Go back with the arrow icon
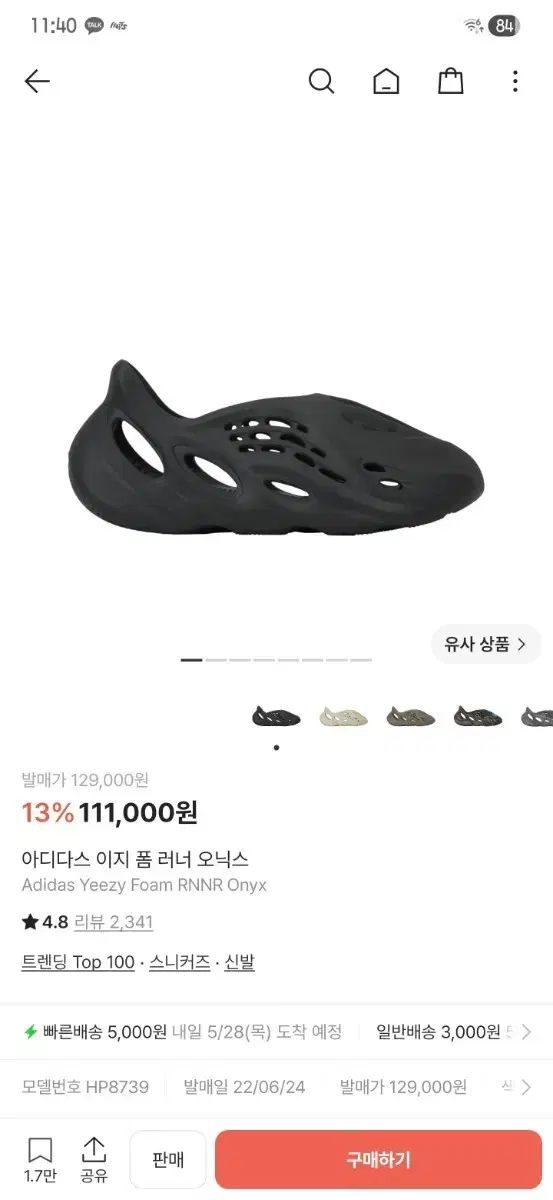 tap(37, 82)
